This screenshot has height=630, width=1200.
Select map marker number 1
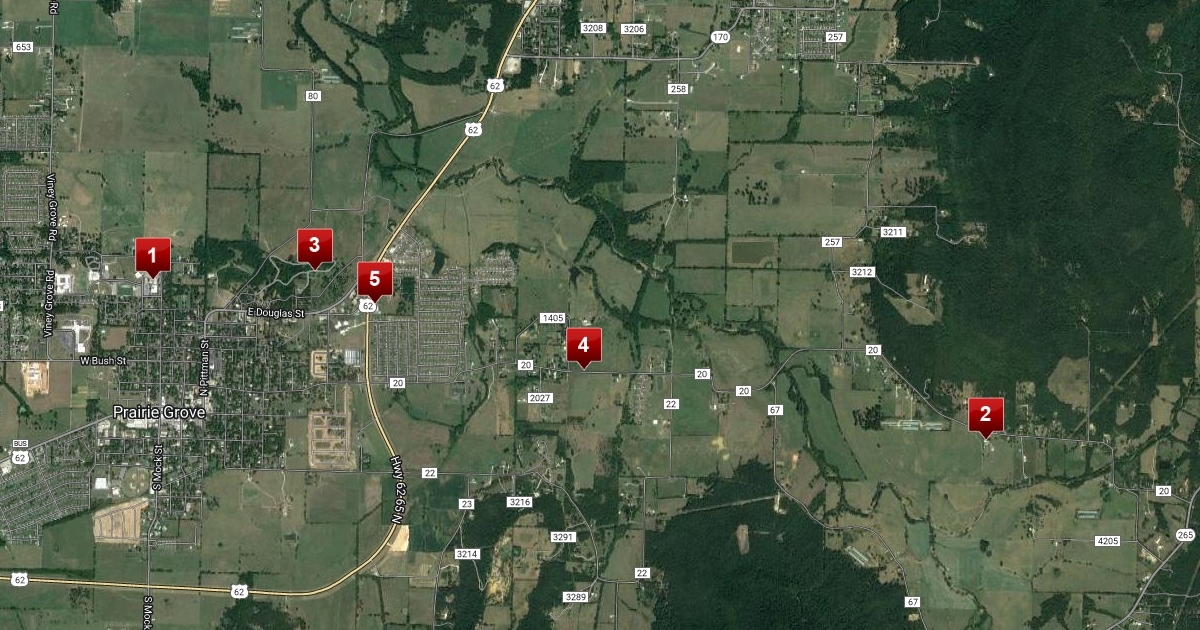153,256
